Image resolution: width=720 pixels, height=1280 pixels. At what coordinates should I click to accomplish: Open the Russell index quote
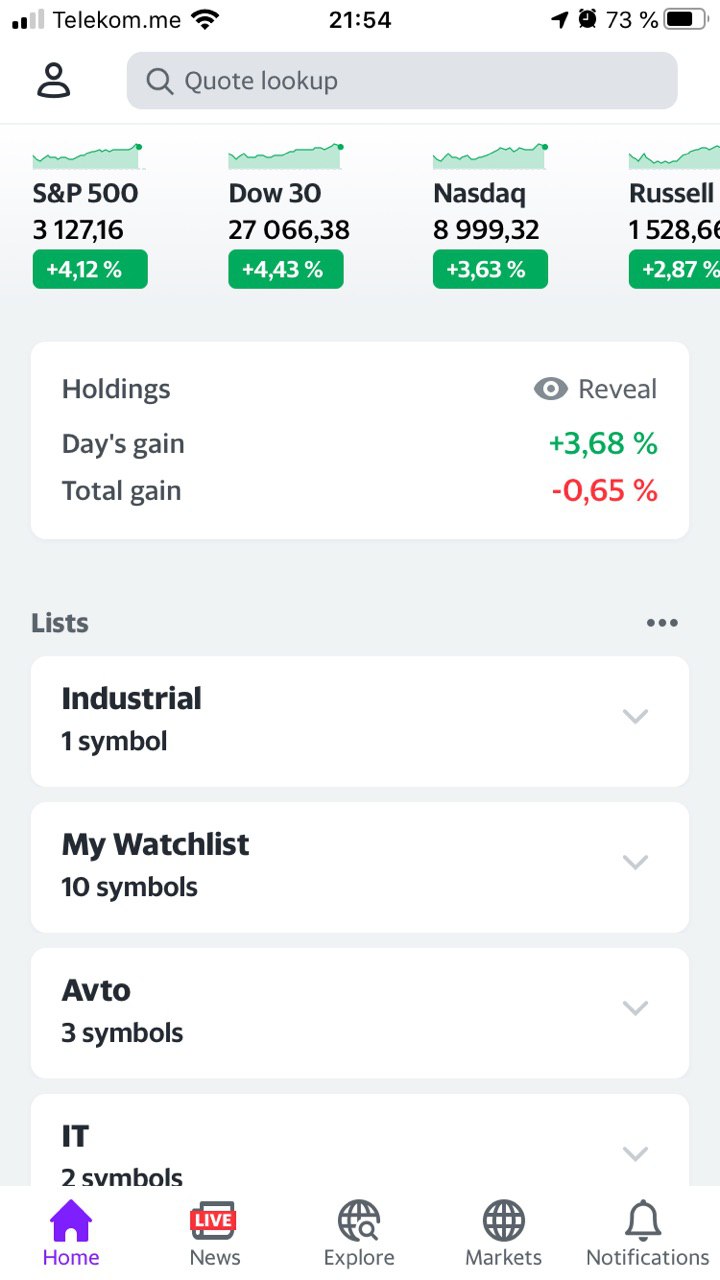674,216
